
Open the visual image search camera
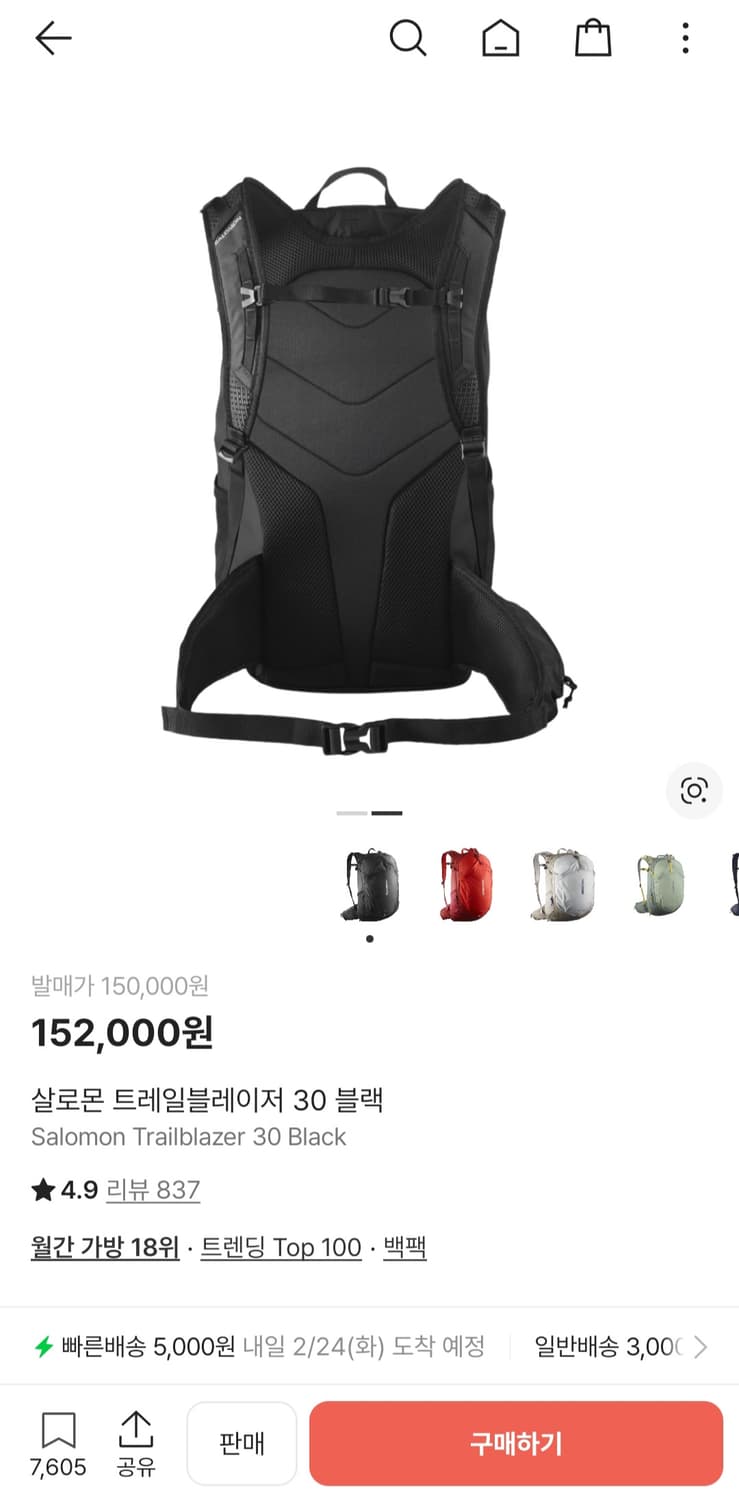tap(694, 790)
